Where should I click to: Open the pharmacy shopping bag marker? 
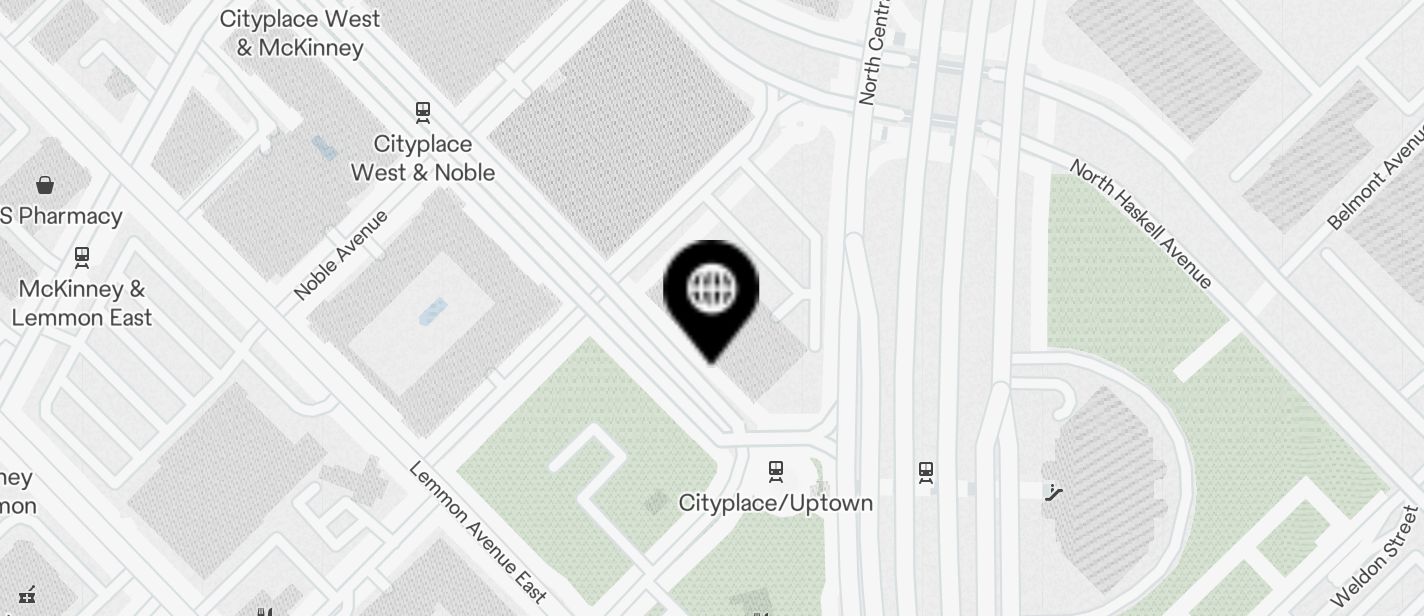tap(45, 184)
